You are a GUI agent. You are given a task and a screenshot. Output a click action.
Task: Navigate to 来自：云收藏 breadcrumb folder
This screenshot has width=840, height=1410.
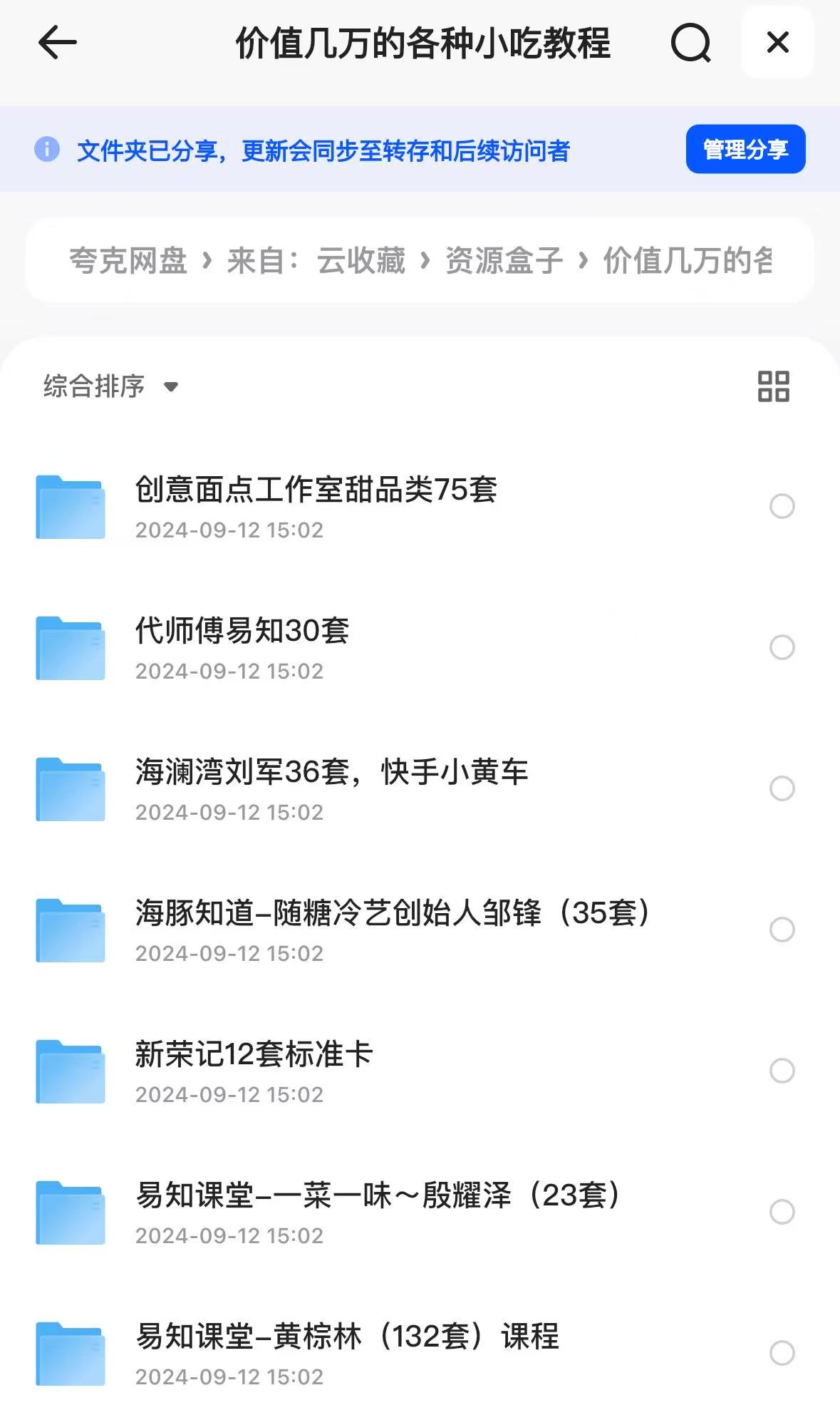(316, 261)
